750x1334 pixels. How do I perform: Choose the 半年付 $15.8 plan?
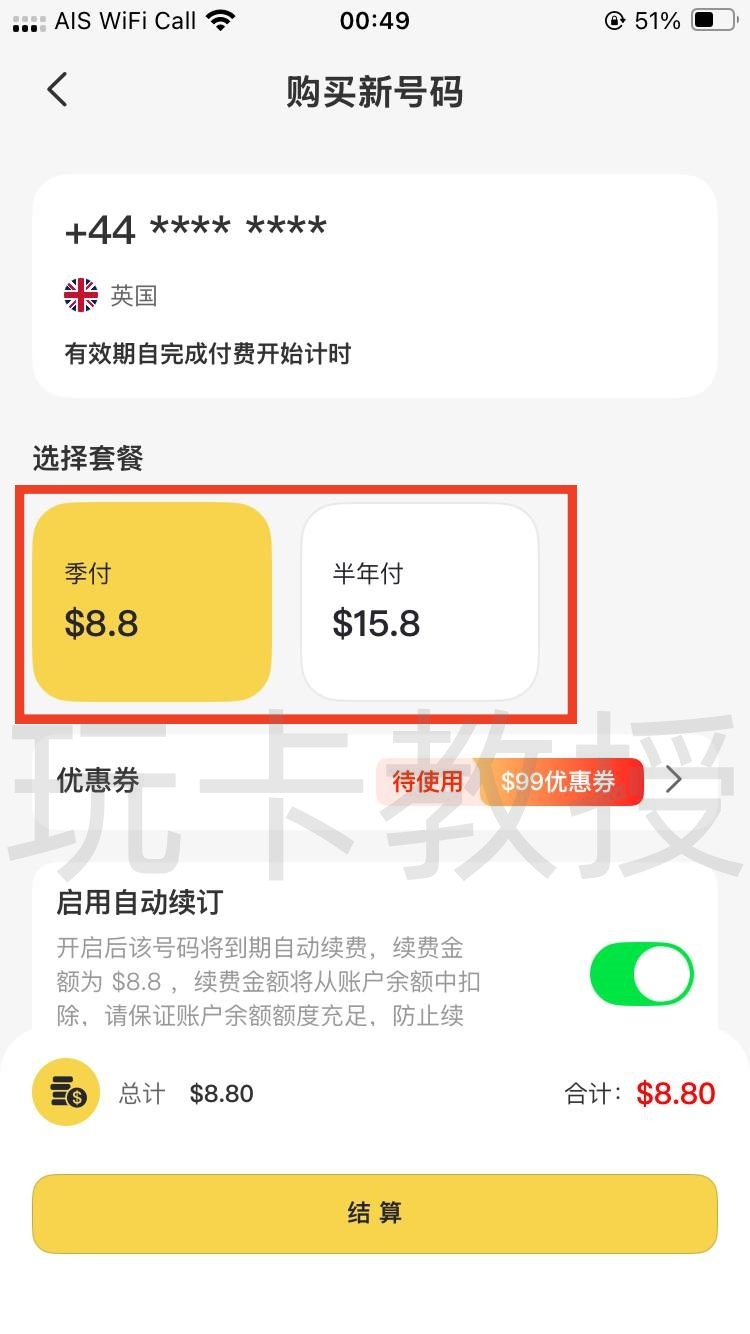(420, 601)
